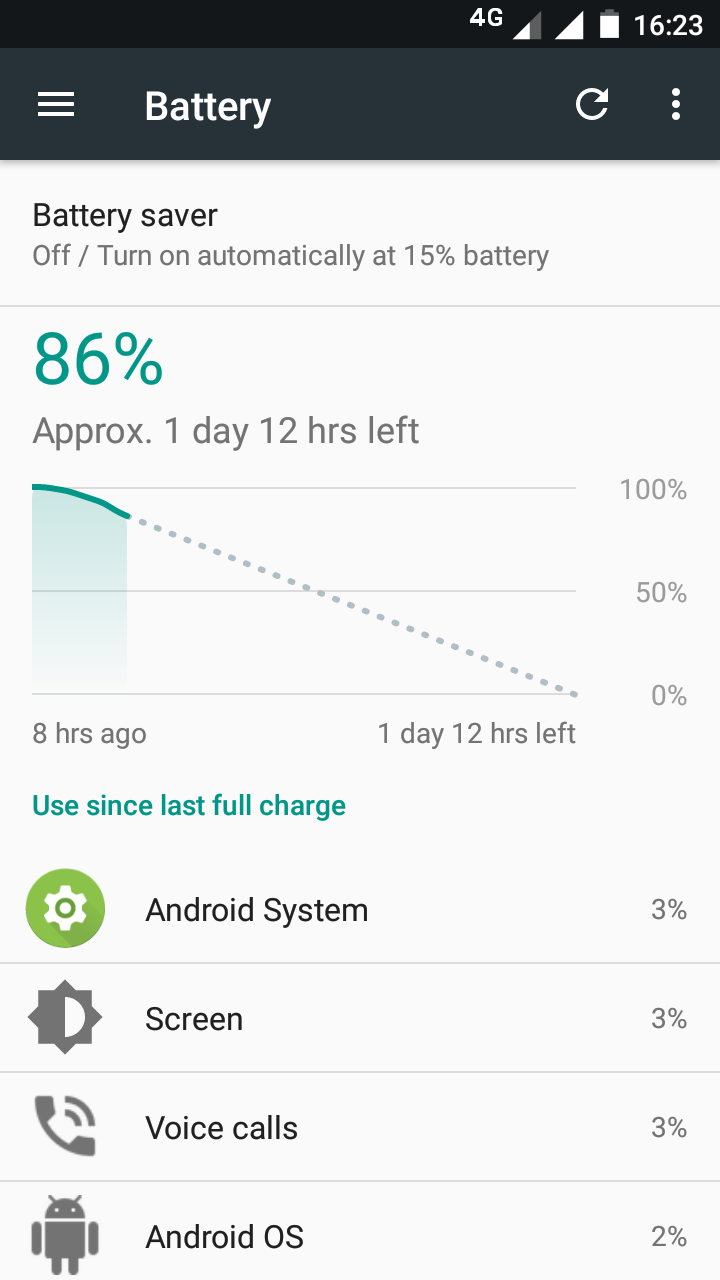Show Android OS battery usage details
Image resolution: width=720 pixels, height=1280 pixels.
(x=360, y=1236)
